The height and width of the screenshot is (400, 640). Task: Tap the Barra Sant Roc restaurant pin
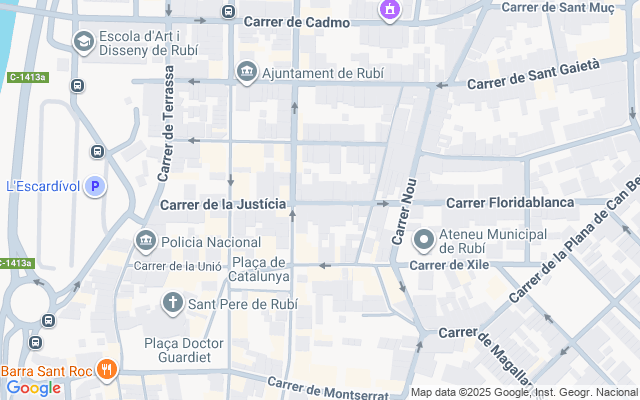pyautogui.click(x=108, y=370)
